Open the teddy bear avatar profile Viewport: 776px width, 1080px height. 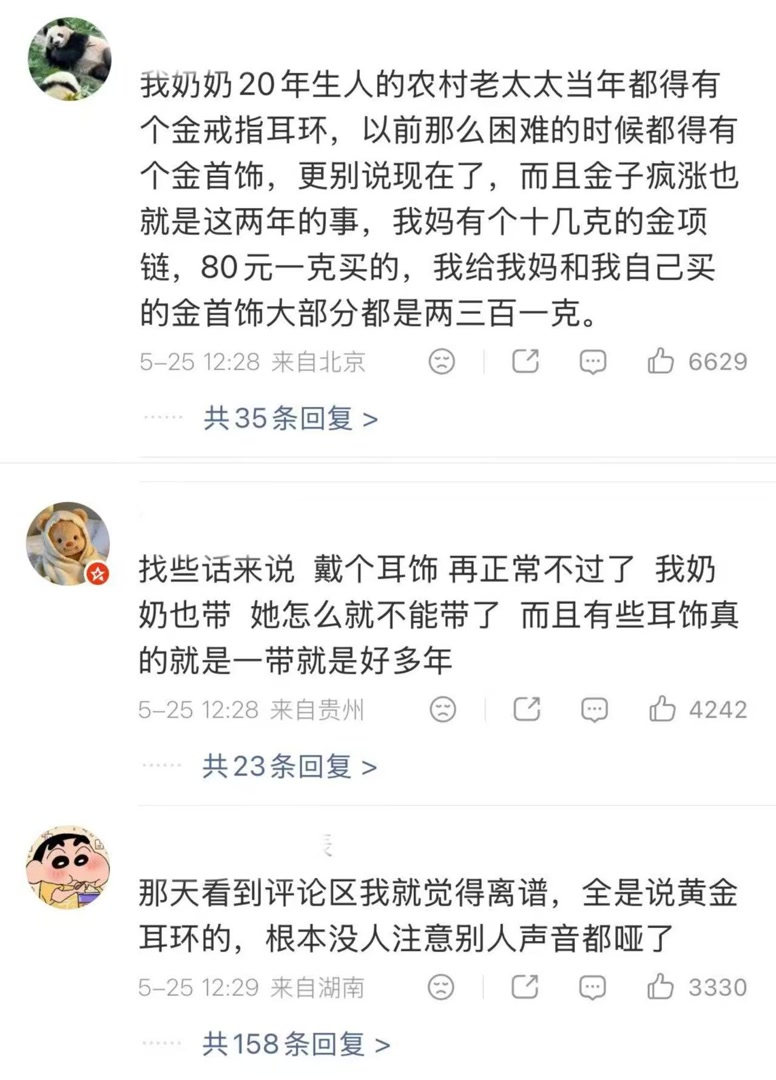pos(68,543)
